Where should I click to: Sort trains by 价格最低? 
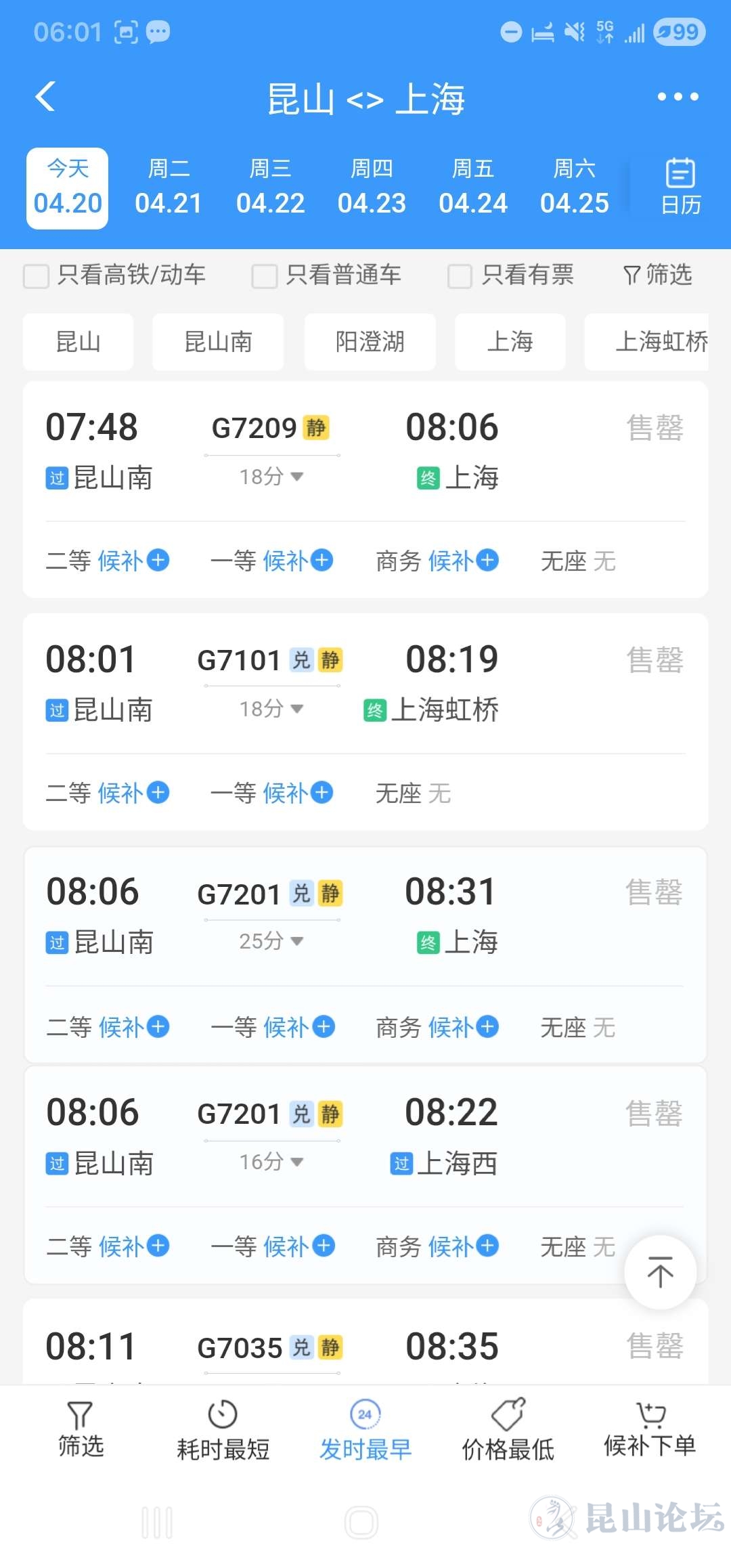(x=508, y=1430)
